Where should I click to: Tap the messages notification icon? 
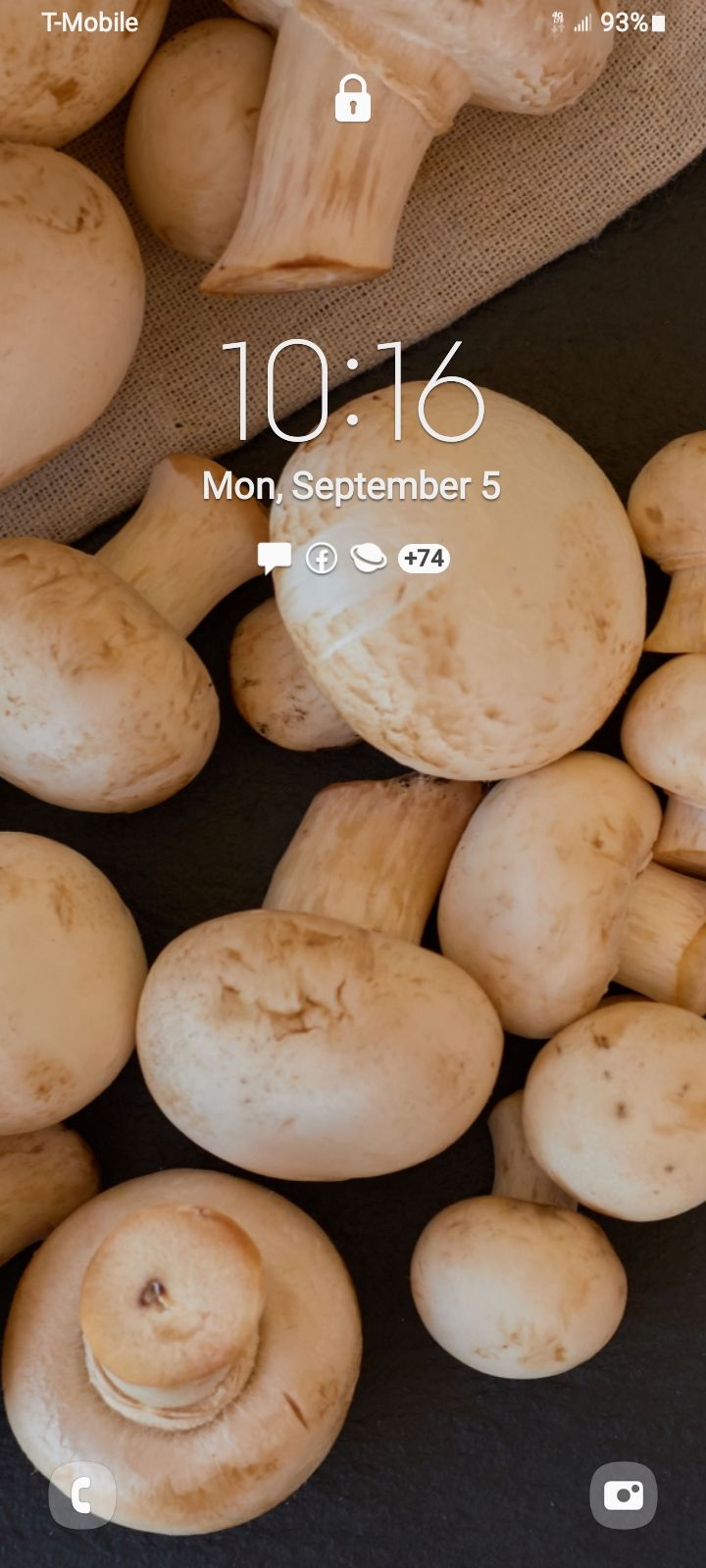(275, 558)
